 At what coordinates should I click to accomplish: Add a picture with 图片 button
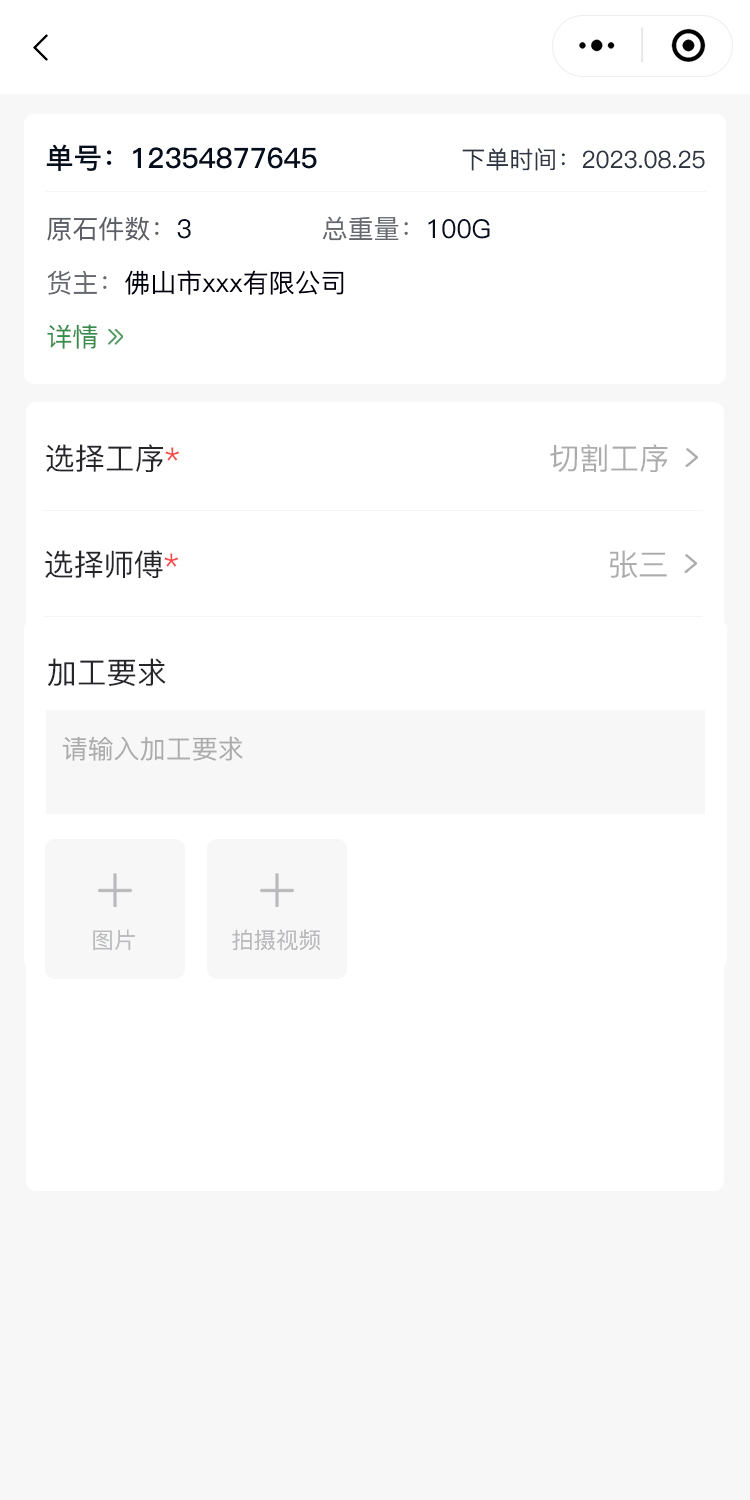(115, 908)
